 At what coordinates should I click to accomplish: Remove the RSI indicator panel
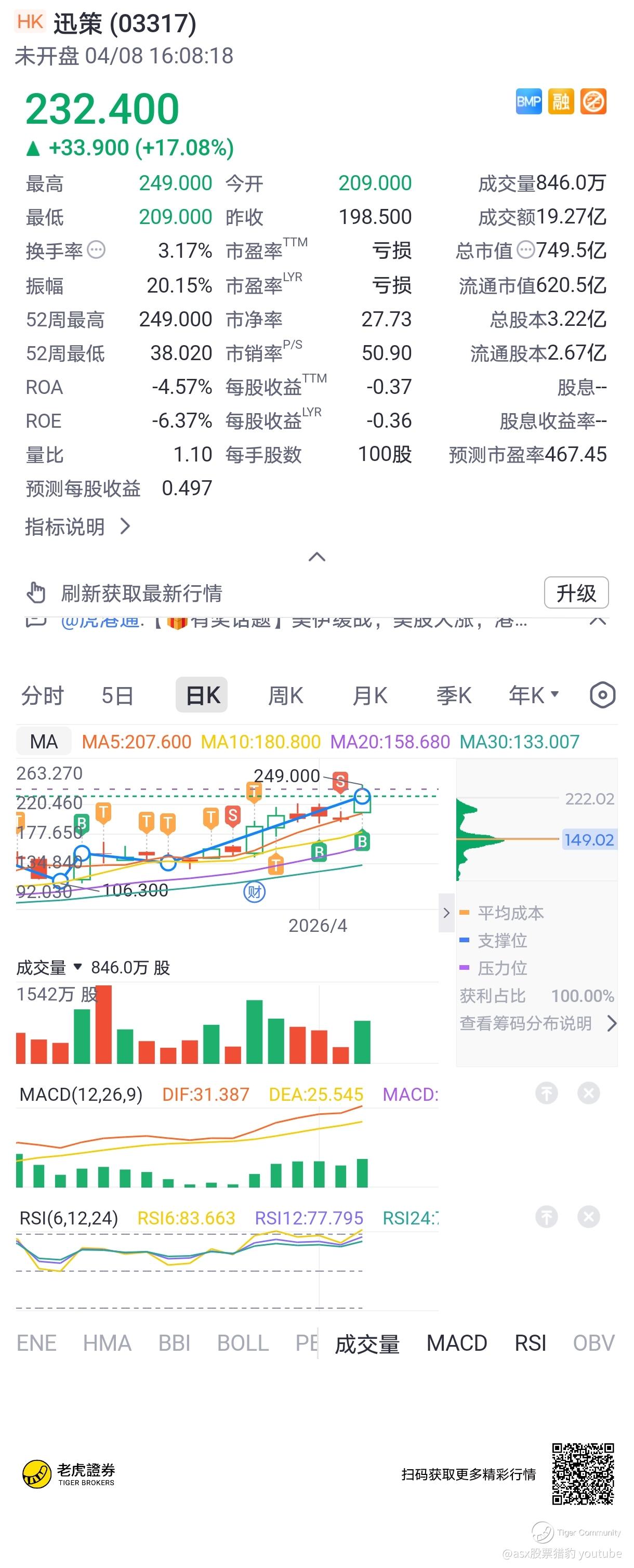[x=588, y=1217]
